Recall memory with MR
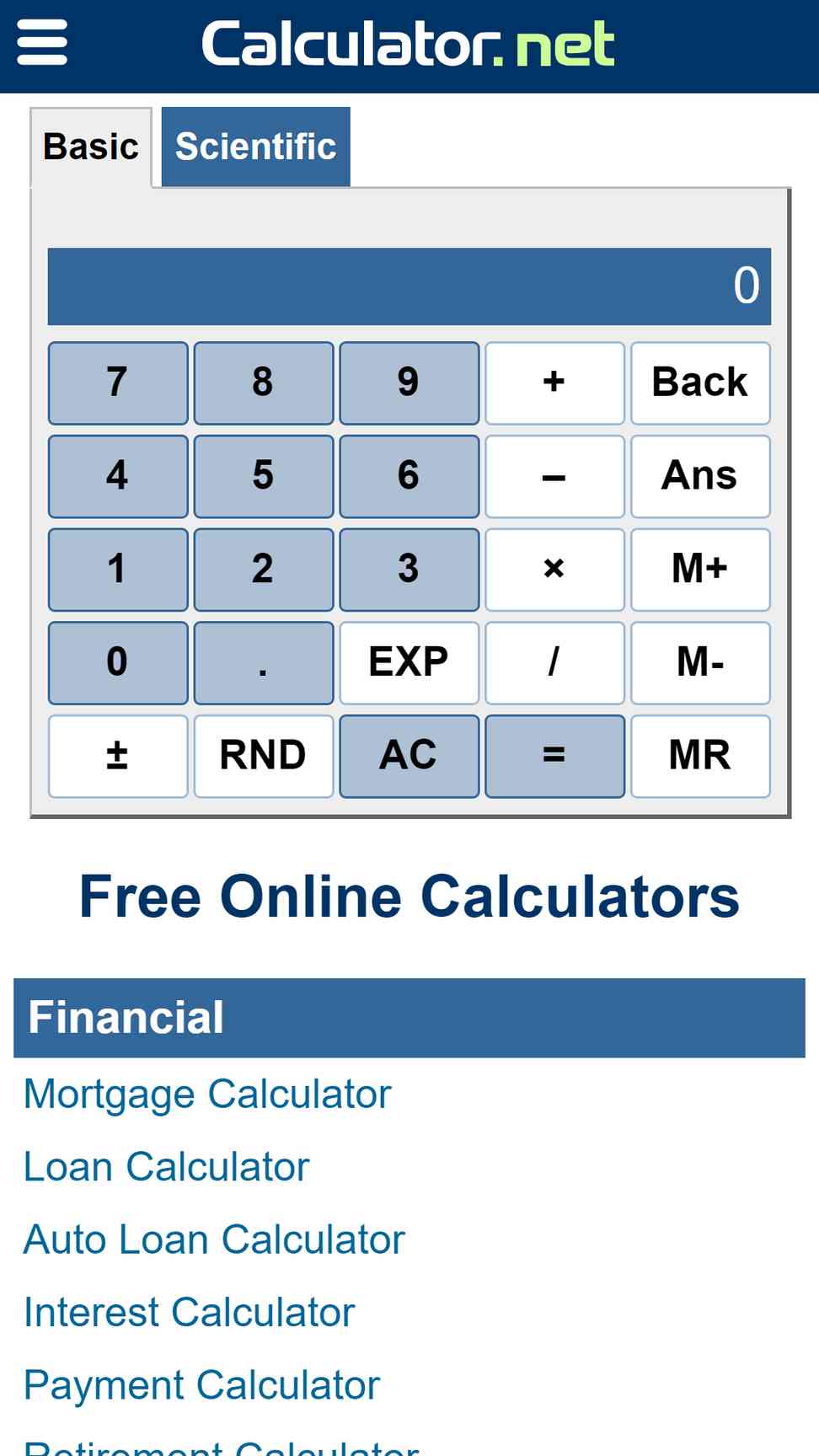The image size is (819, 1456). click(x=700, y=756)
